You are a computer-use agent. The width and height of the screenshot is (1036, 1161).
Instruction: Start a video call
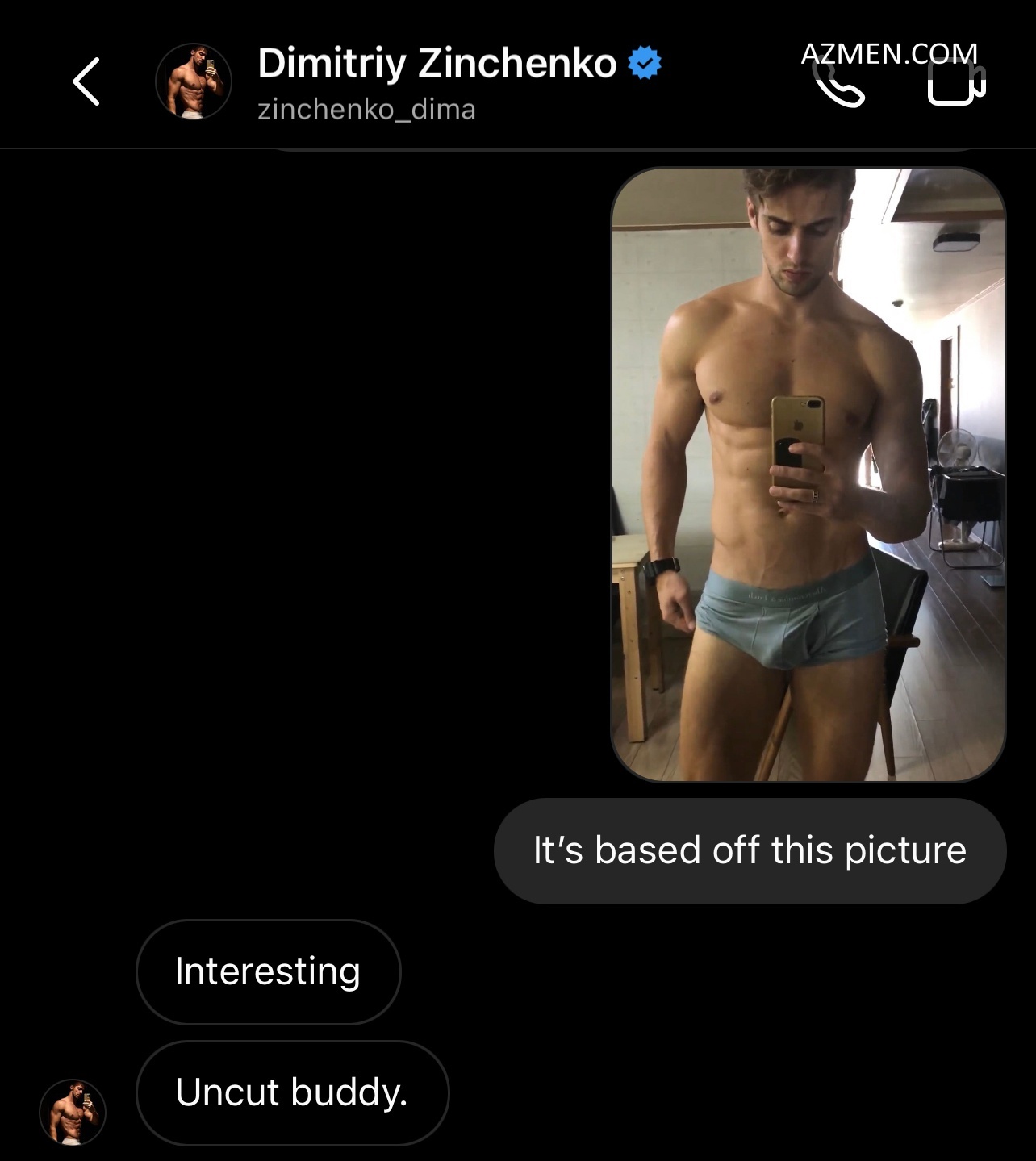click(x=956, y=83)
